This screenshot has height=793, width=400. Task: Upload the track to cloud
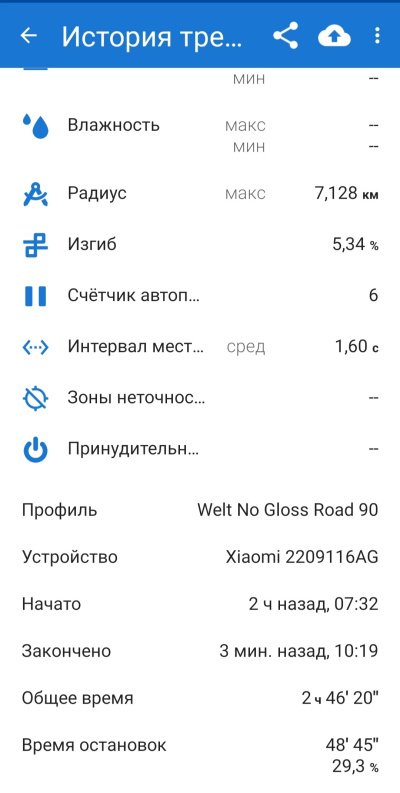click(334, 36)
